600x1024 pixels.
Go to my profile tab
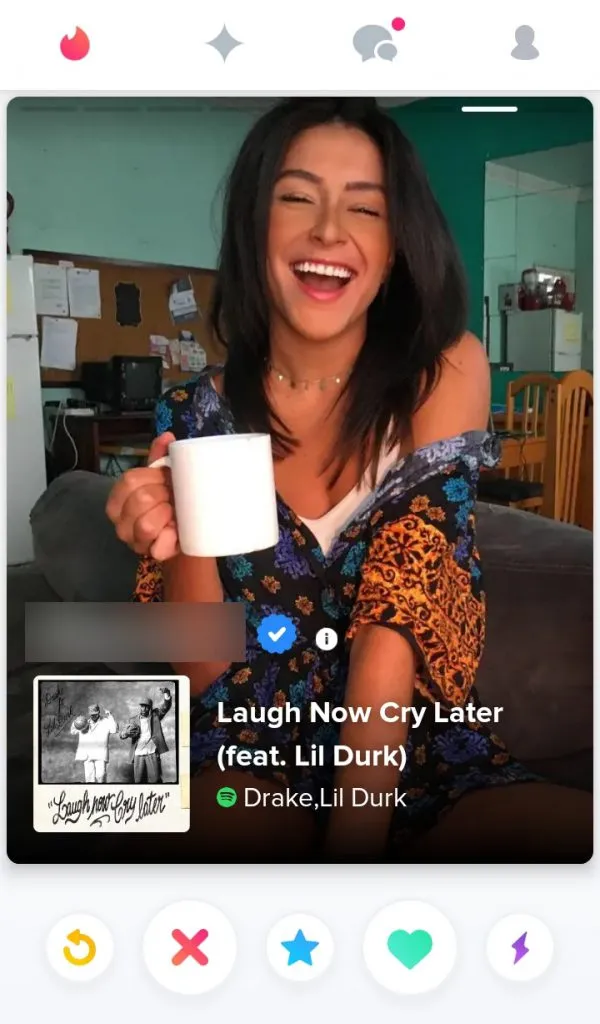(x=525, y=43)
